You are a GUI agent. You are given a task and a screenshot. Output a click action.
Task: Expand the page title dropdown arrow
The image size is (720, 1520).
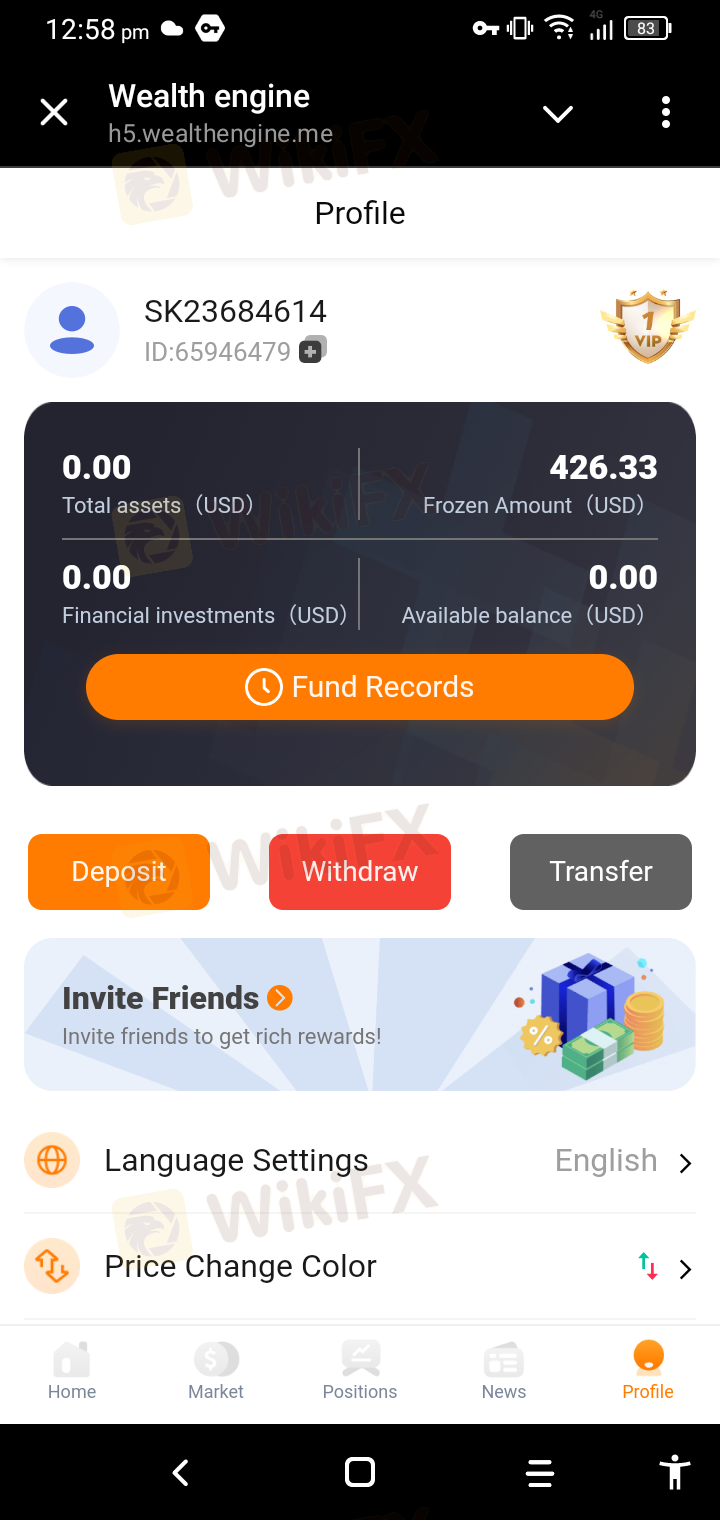tap(557, 113)
